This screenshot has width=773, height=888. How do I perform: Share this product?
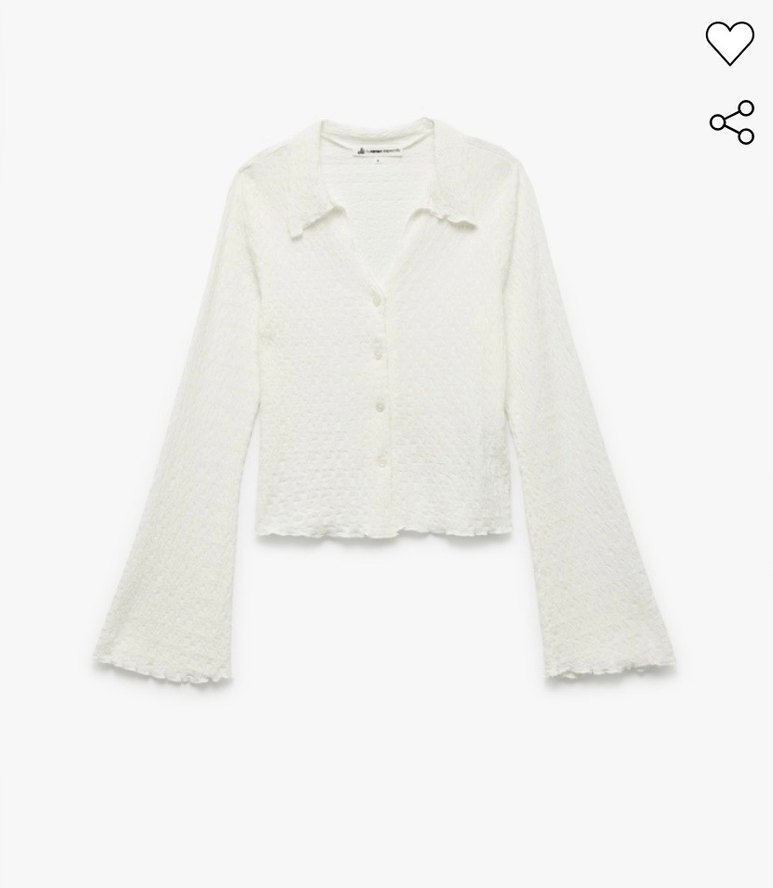(731, 122)
